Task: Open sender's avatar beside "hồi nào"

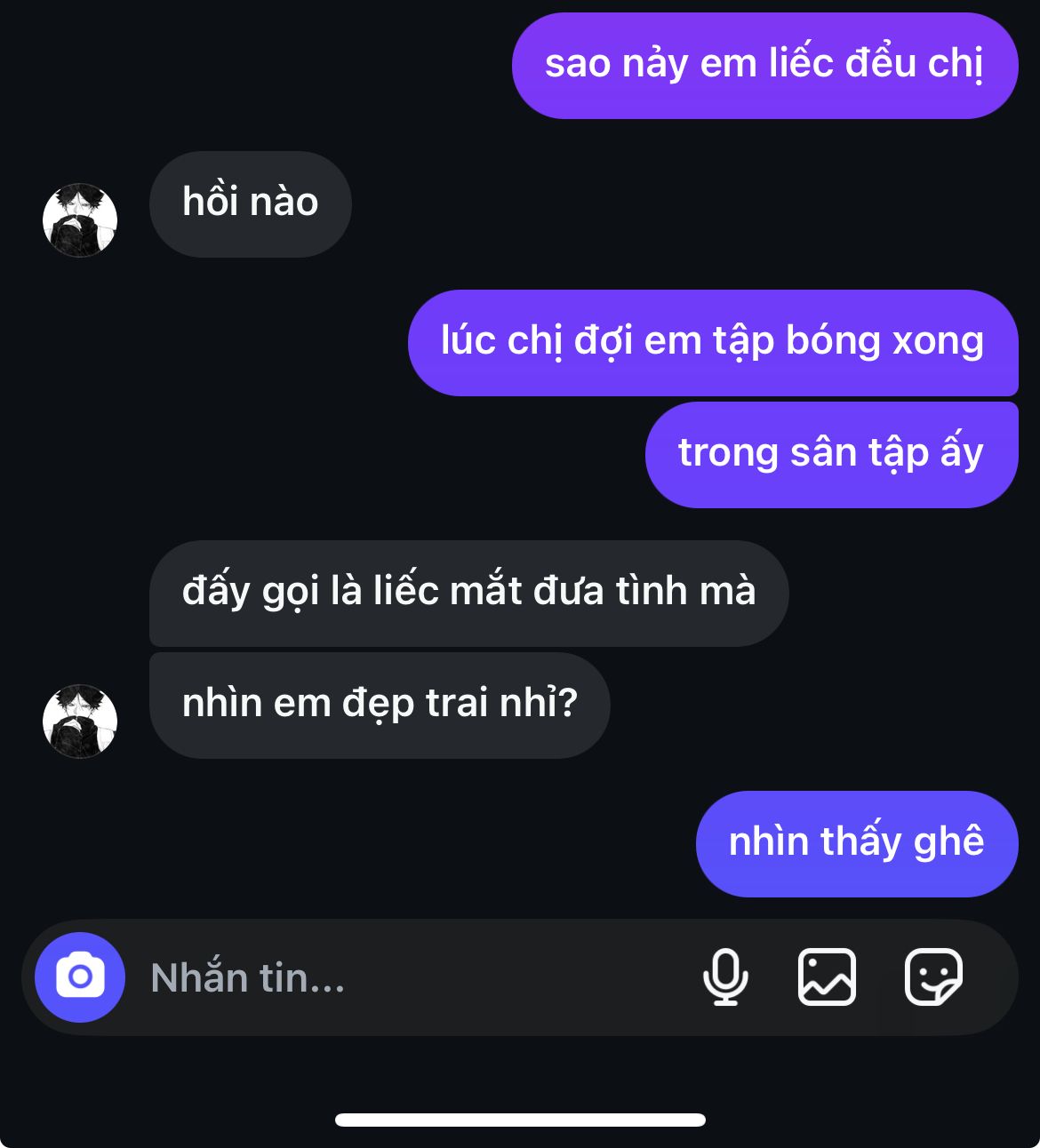Action: tap(80, 220)
